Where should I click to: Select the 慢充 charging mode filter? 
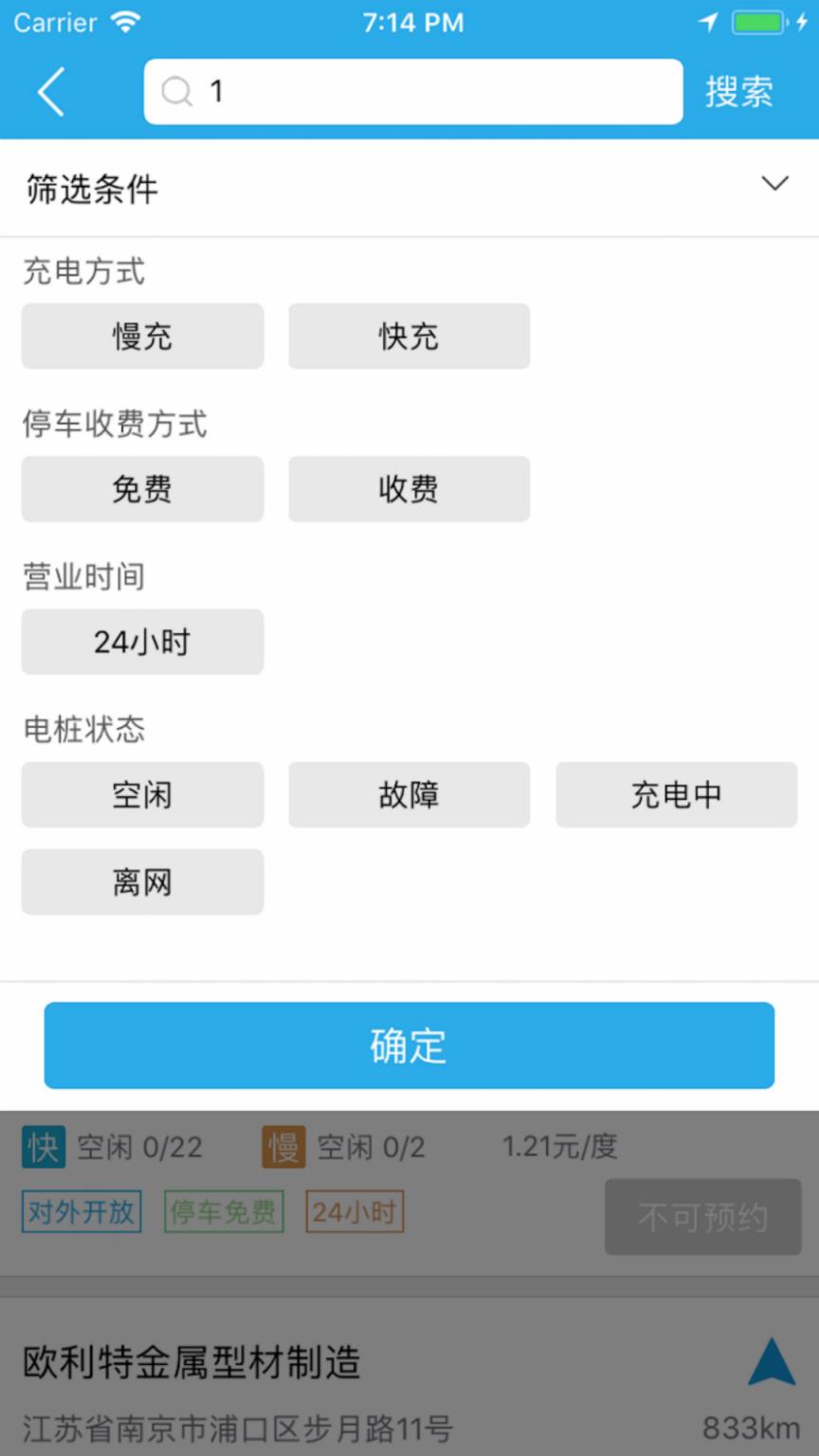tap(142, 337)
